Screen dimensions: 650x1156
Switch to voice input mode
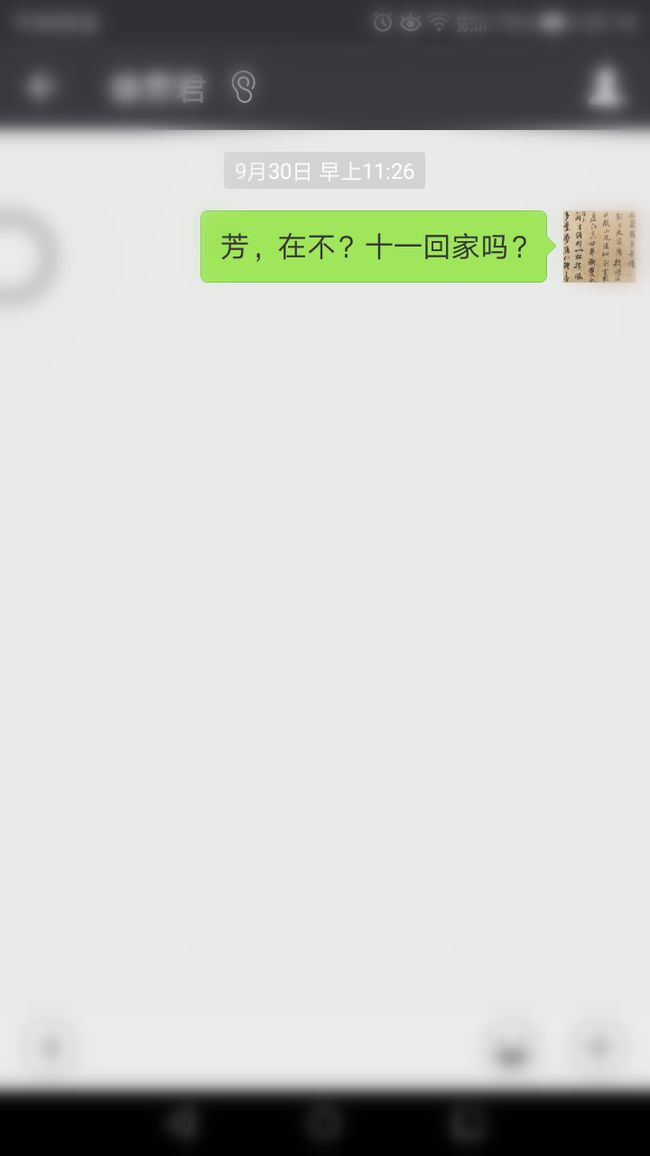(50, 1047)
